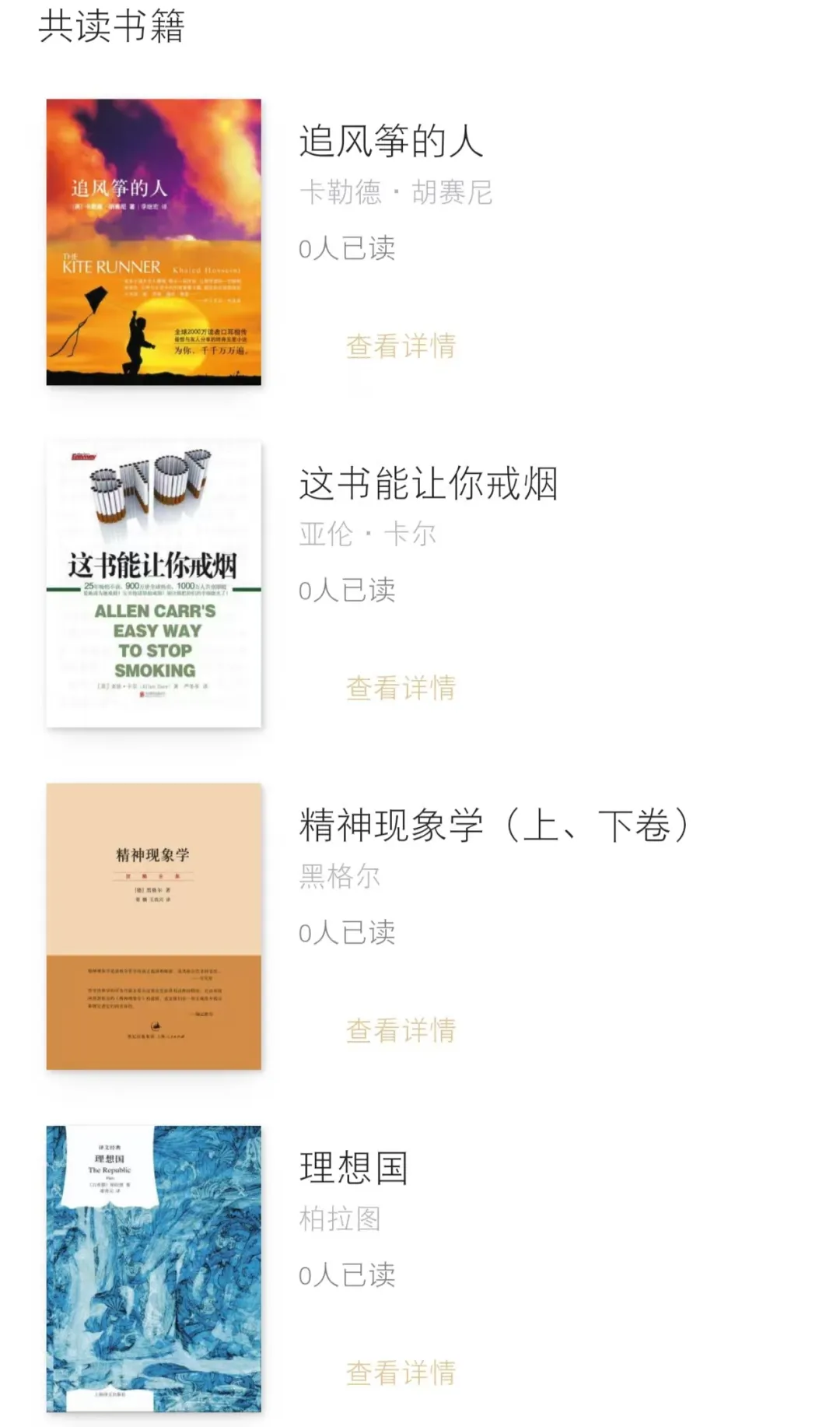View details of 这书能让你戒烟
Viewport: 840px width, 1427px height.
tap(401, 689)
